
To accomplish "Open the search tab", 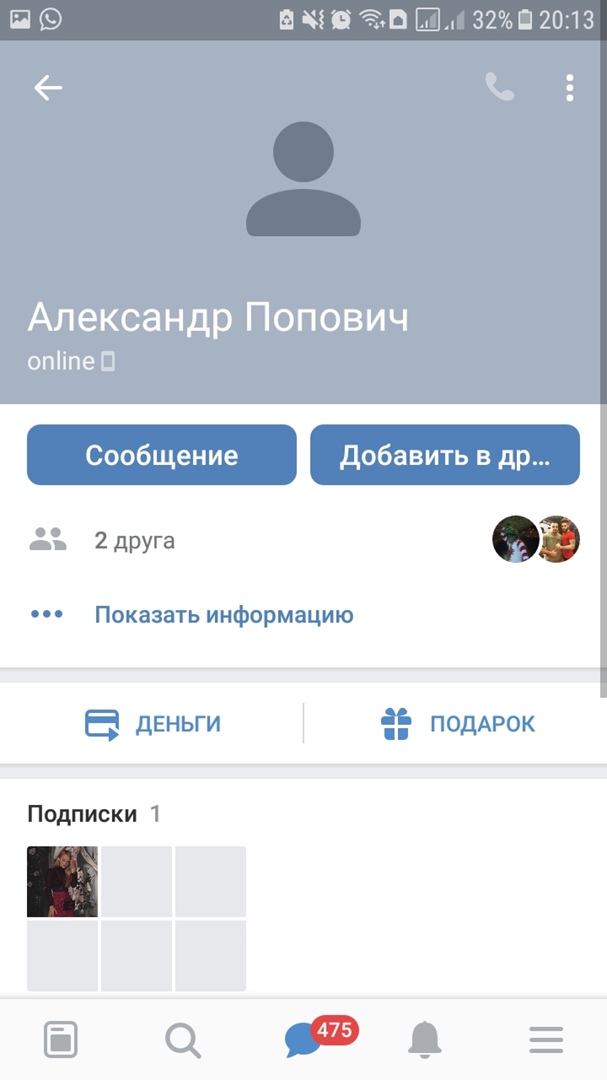I will (x=182, y=1041).
